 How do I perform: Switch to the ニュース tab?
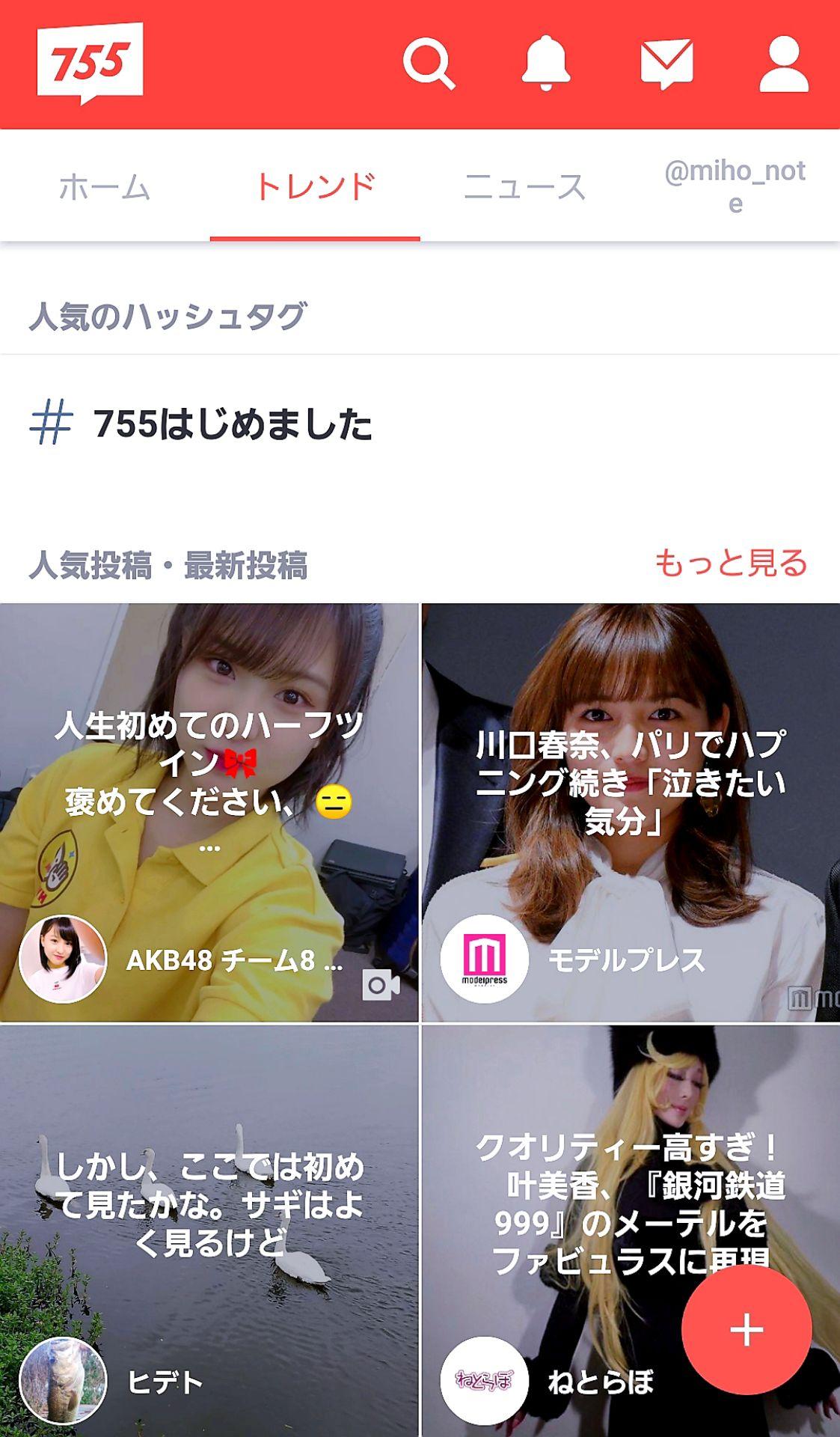525,186
